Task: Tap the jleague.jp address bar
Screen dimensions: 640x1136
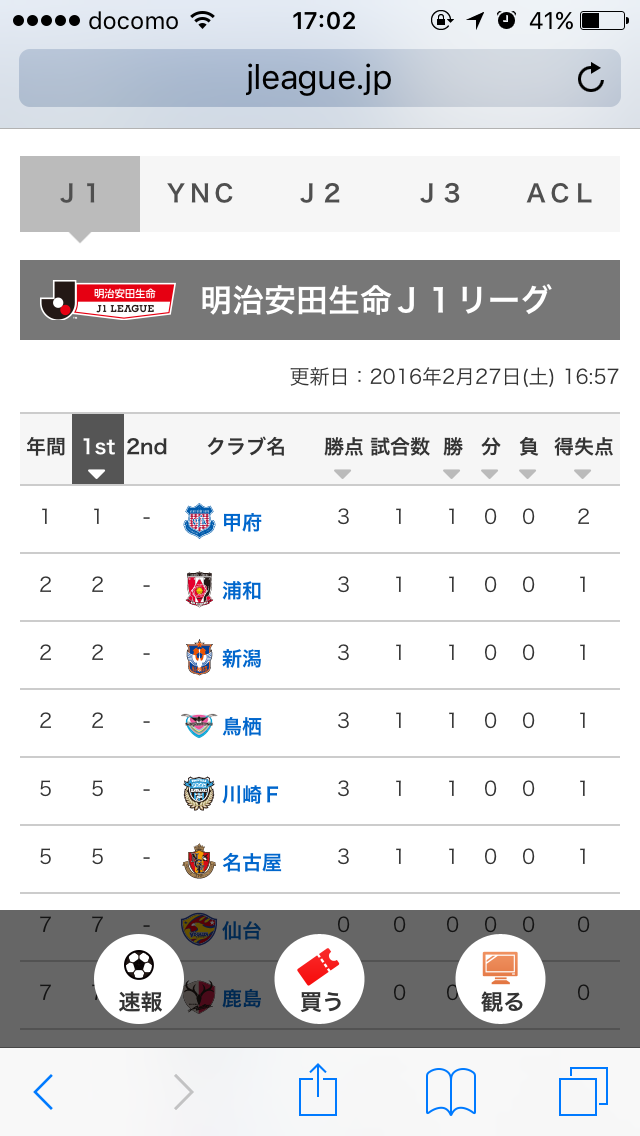Action: click(320, 78)
